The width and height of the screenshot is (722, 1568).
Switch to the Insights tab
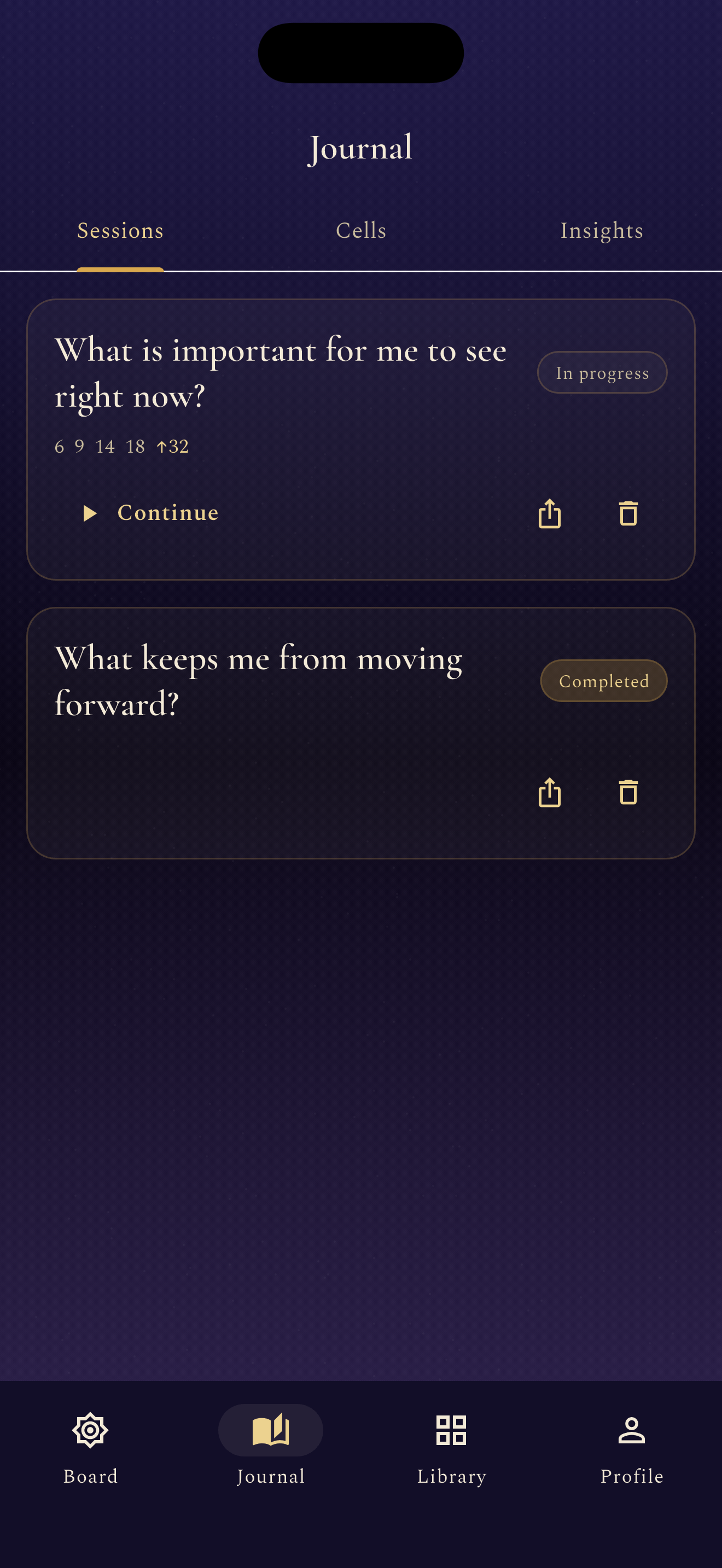coord(602,231)
